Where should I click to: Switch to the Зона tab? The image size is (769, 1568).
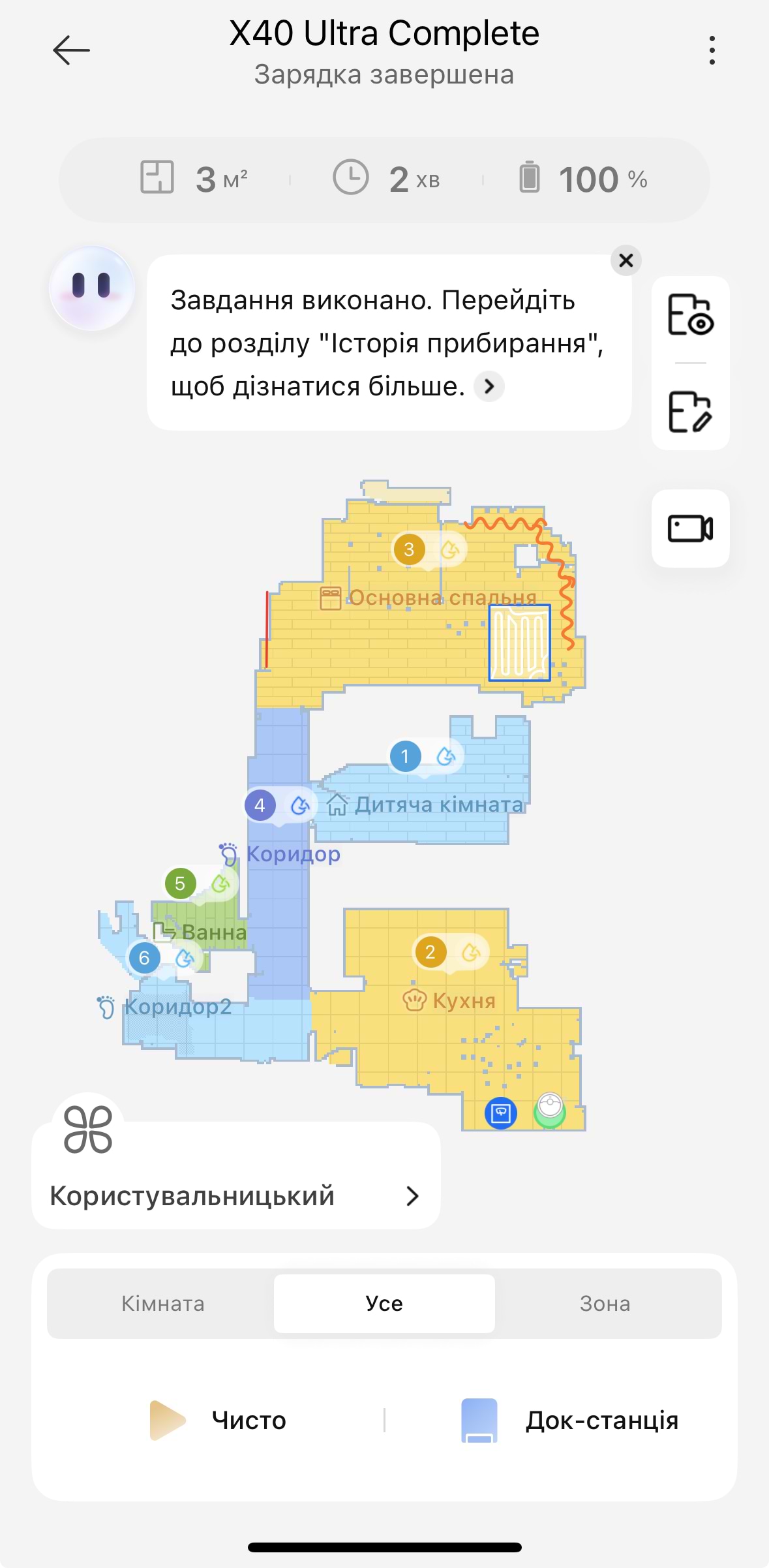click(605, 1303)
